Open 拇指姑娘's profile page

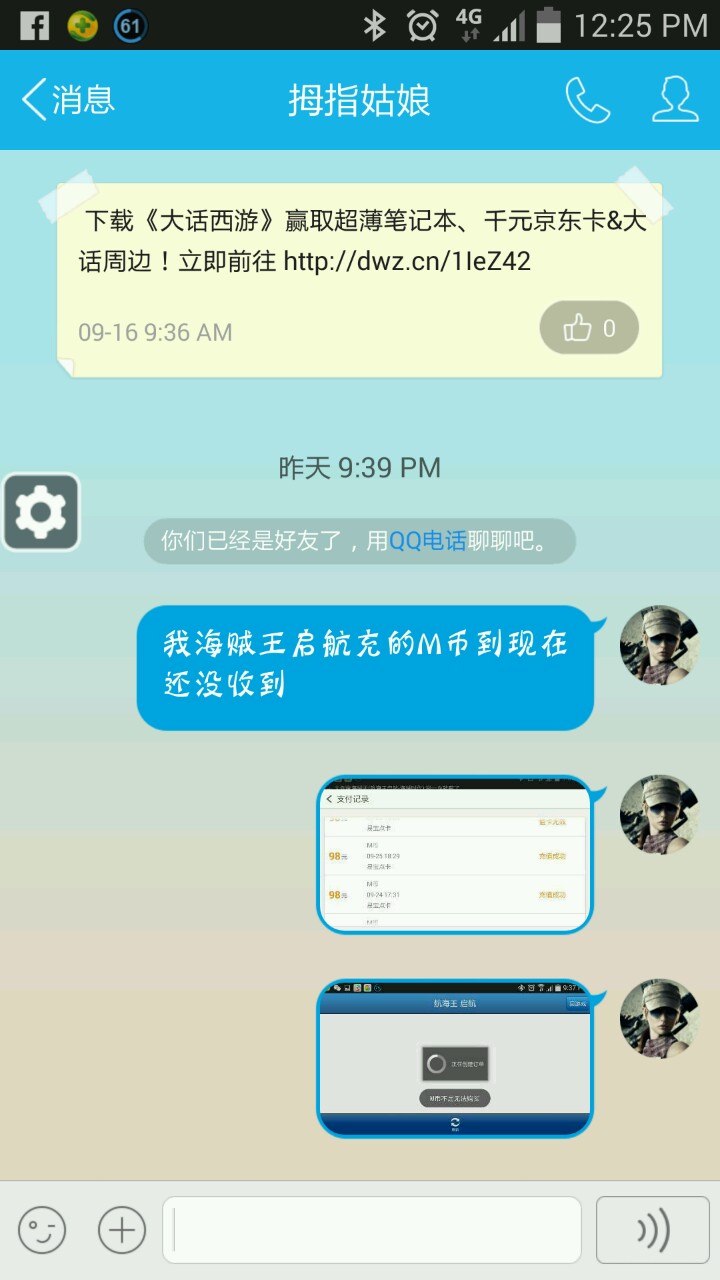tap(675, 100)
